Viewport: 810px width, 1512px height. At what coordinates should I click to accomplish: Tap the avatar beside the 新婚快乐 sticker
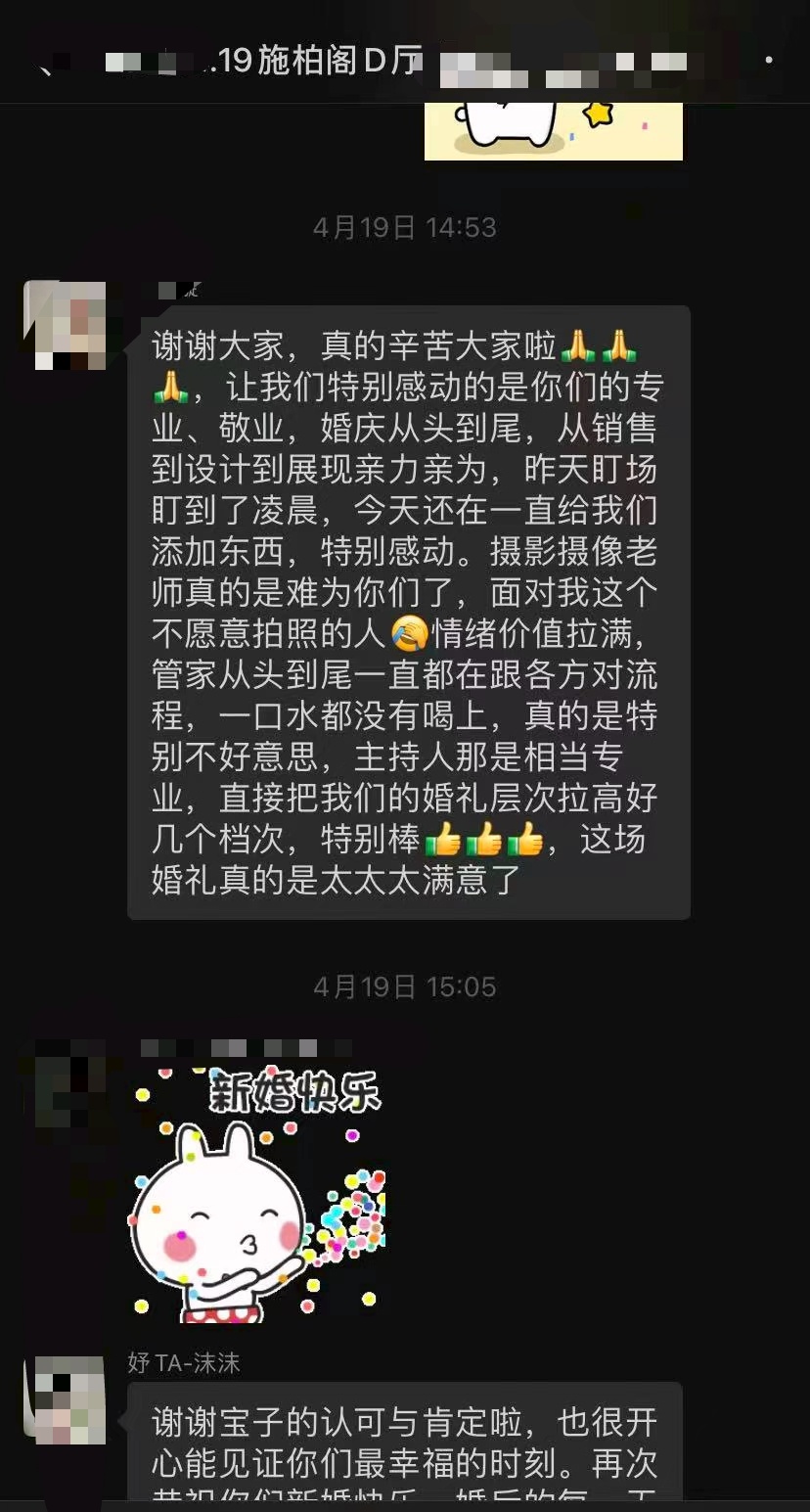(x=68, y=1083)
